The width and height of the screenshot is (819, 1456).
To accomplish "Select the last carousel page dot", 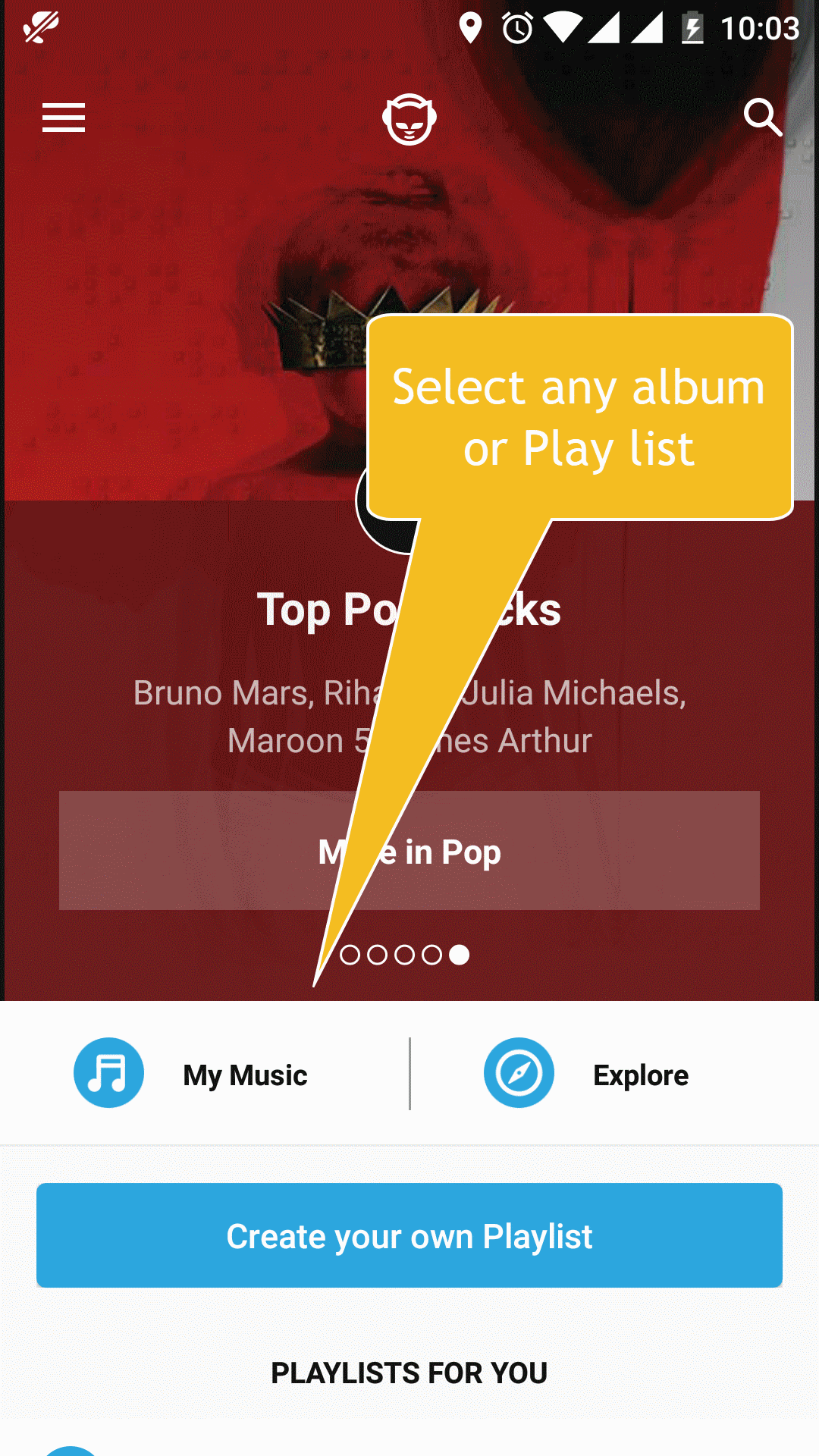I will coord(460,955).
